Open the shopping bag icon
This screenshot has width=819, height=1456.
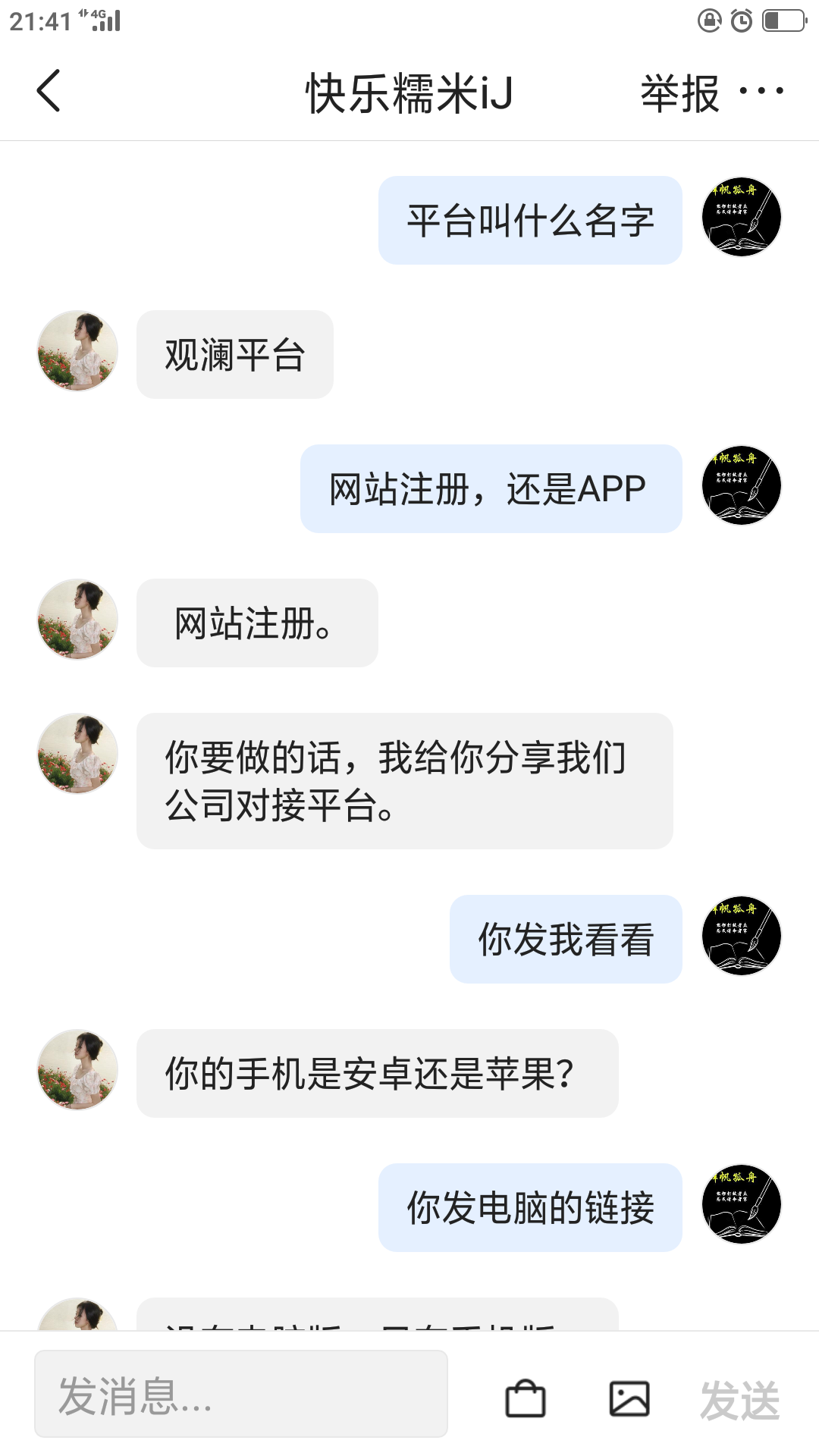pos(526,1398)
